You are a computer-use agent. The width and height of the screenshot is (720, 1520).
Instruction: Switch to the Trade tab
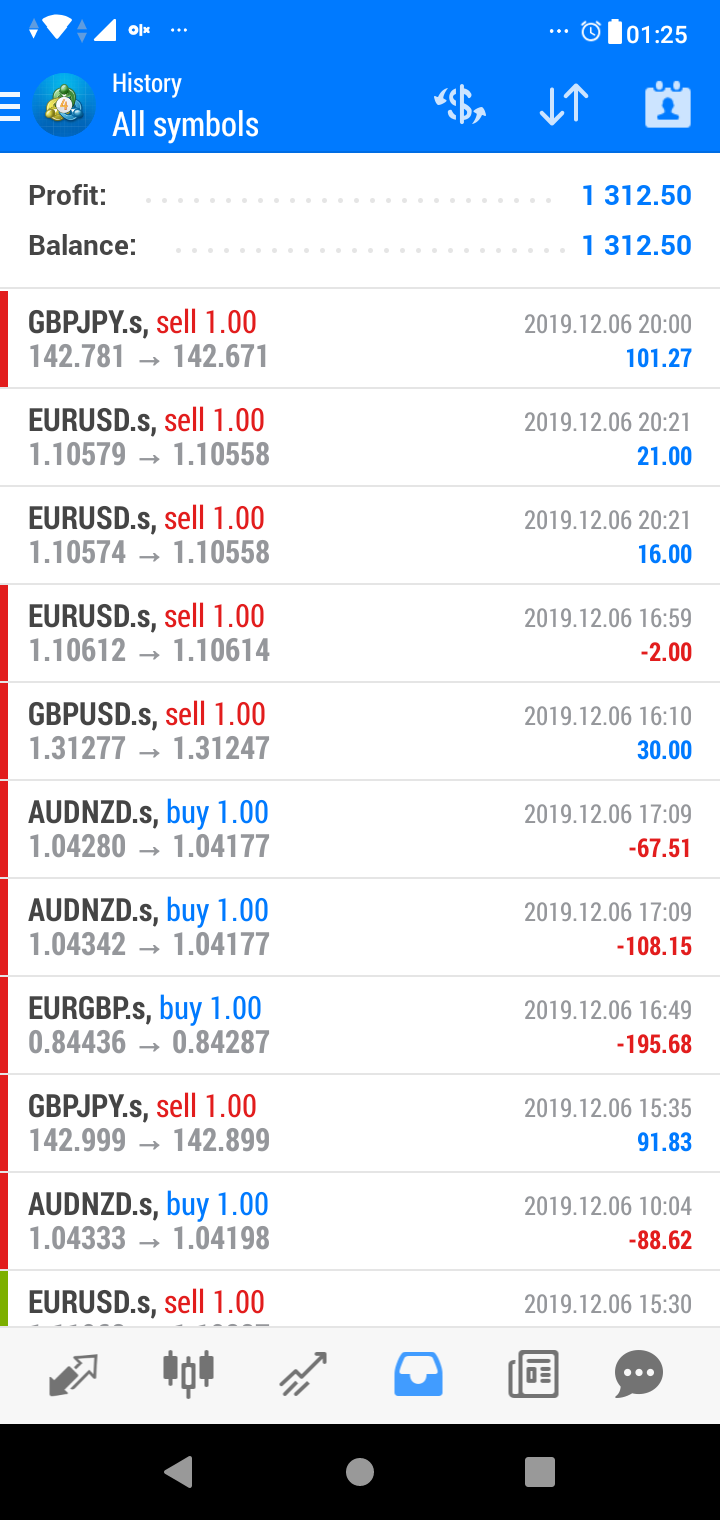pos(303,1374)
